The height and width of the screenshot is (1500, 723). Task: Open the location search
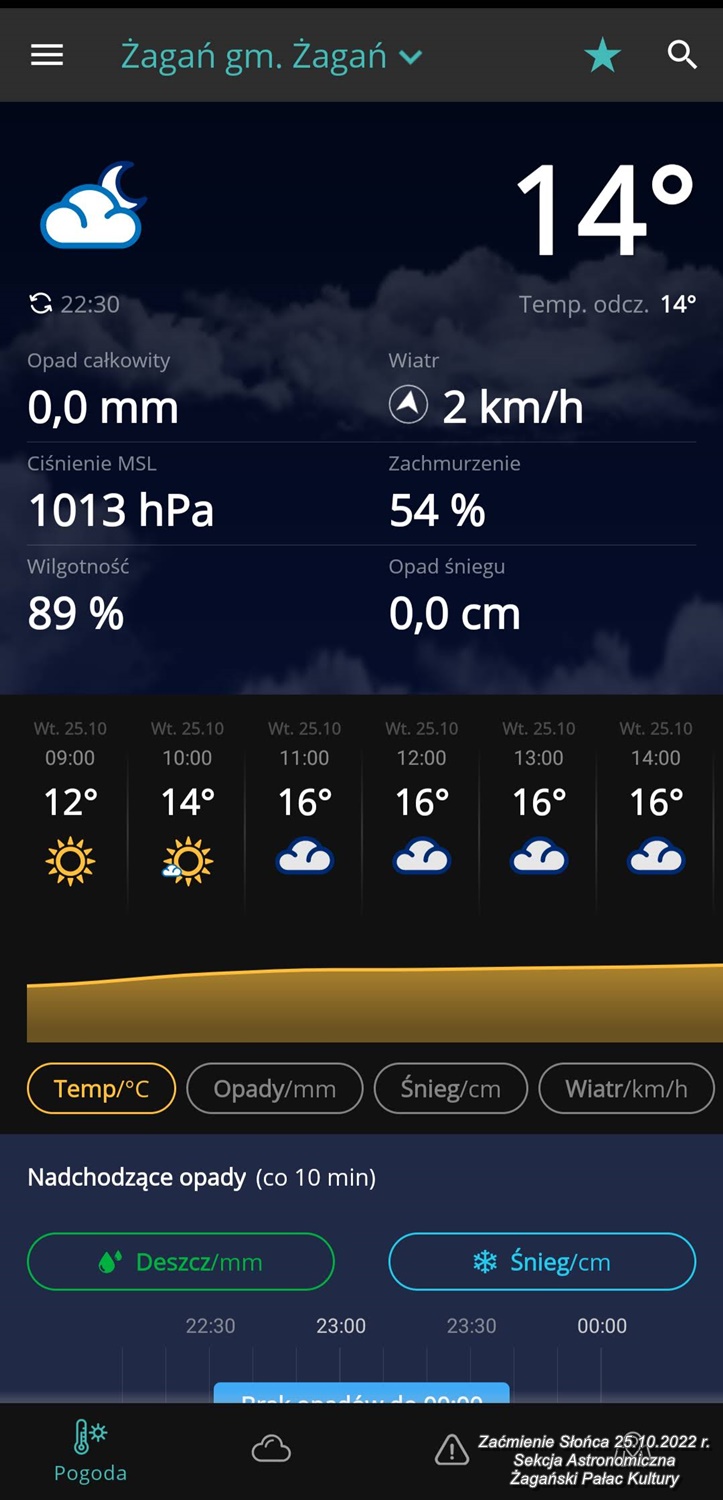point(682,55)
